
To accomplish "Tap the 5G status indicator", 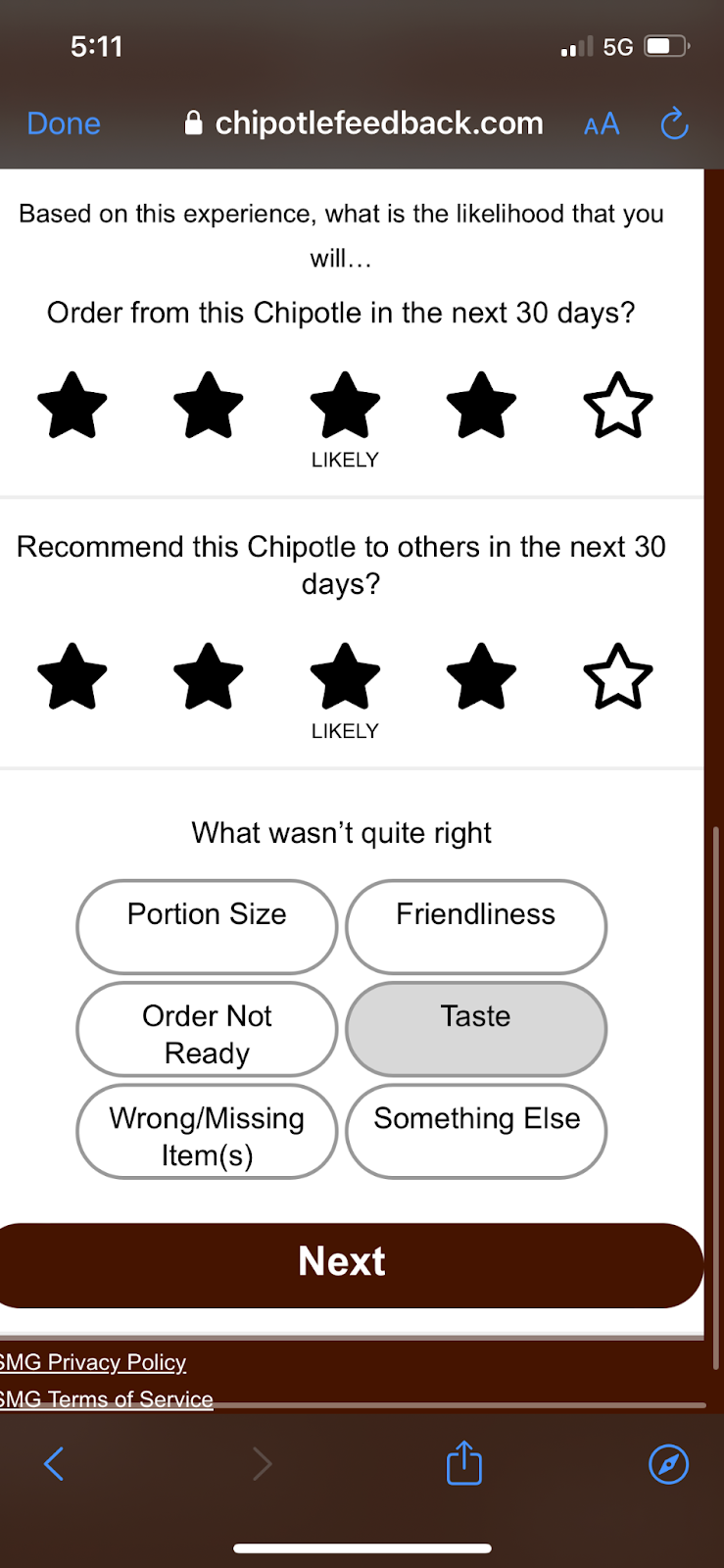I will pos(620,45).
